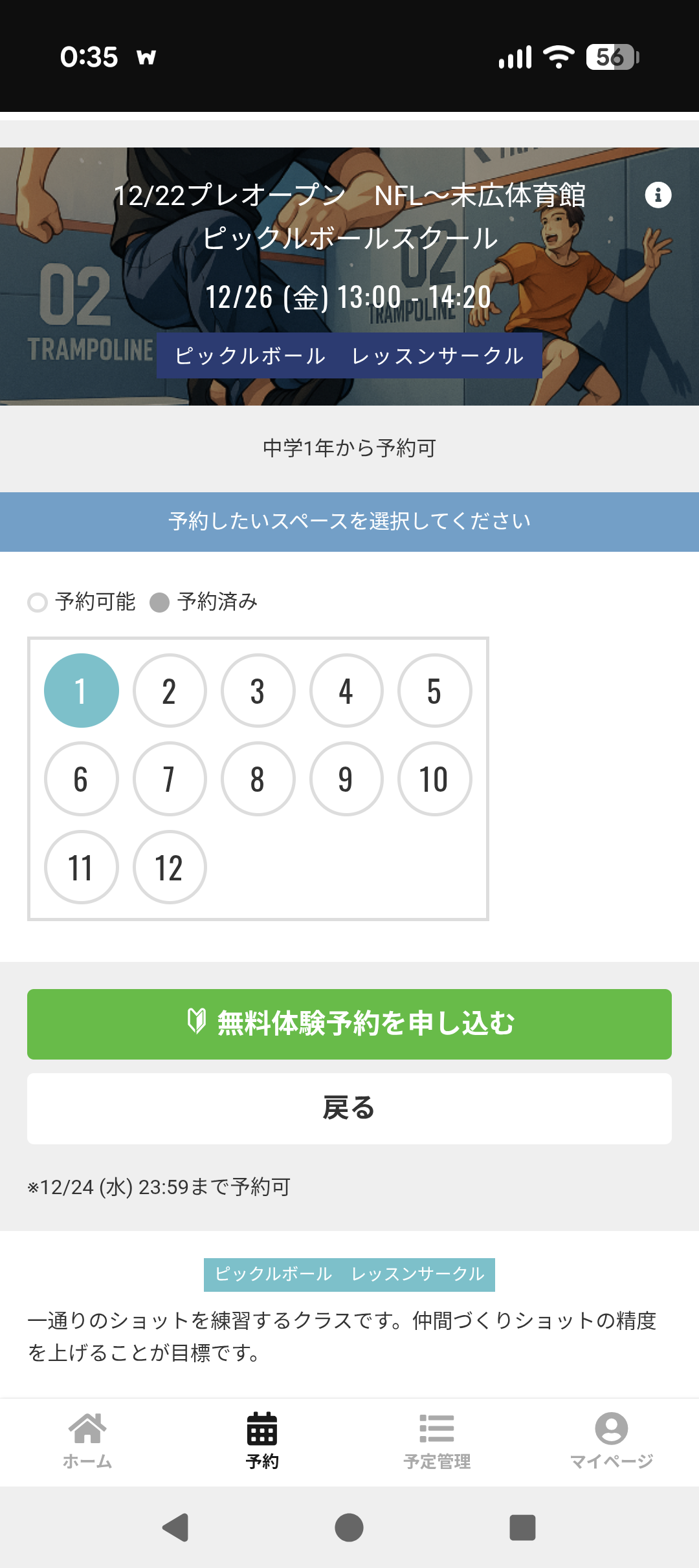699x1568 pixels.
Task: Tap the system back button
Action: 175,1528
